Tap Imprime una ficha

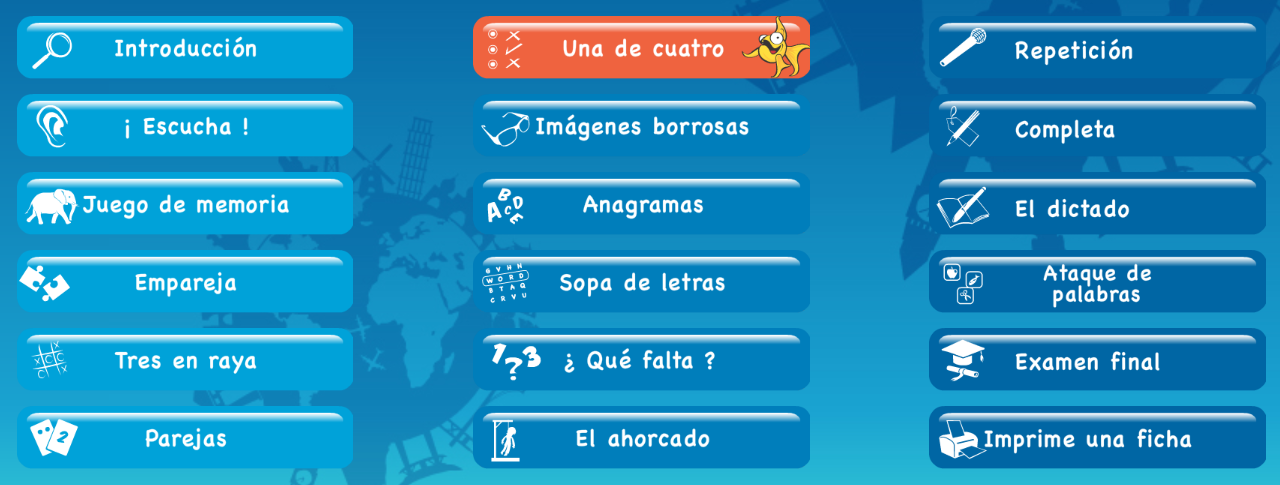[x=1097, y=439]
